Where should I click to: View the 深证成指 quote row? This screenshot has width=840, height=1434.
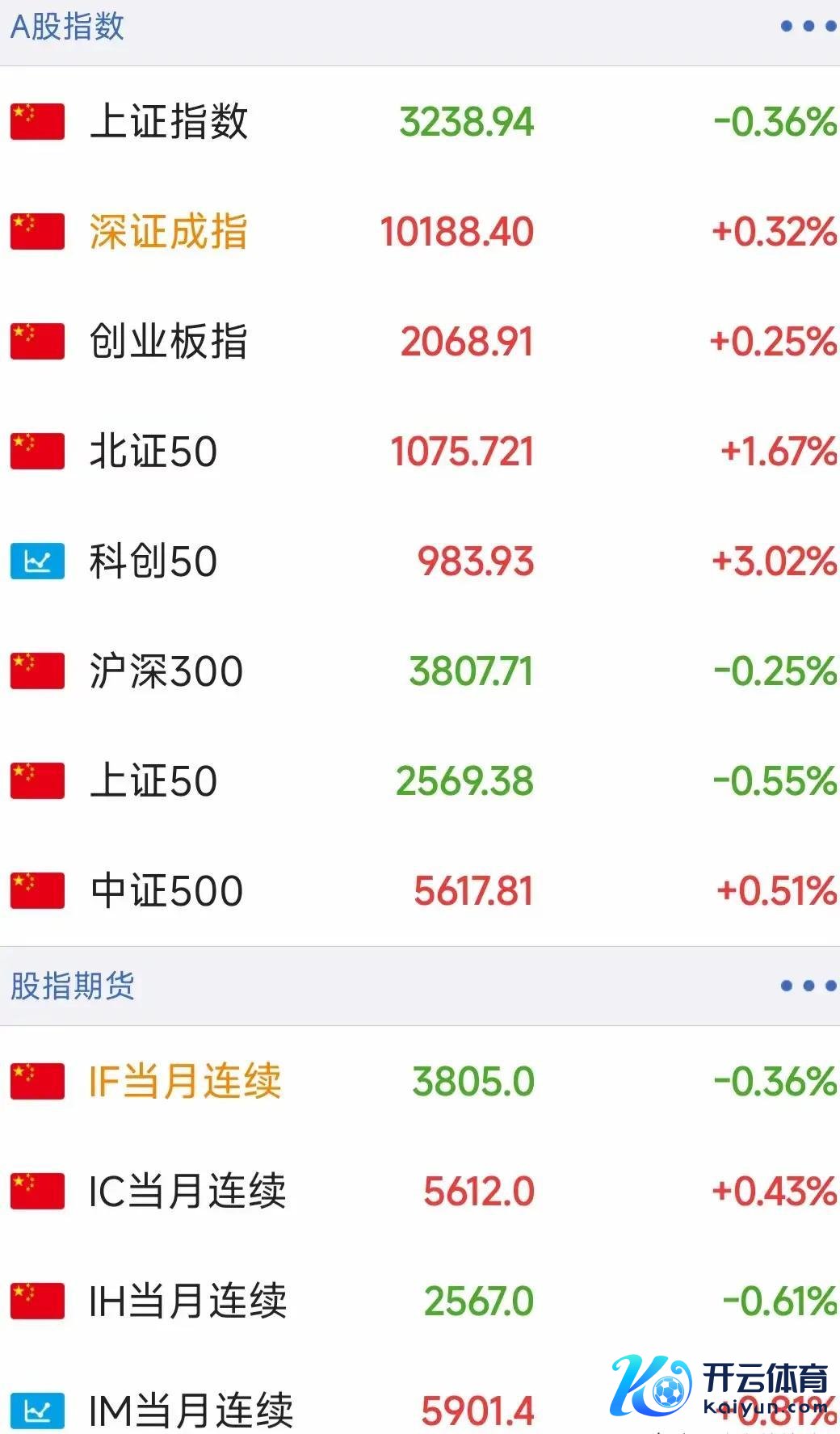(x=169, y=232)
